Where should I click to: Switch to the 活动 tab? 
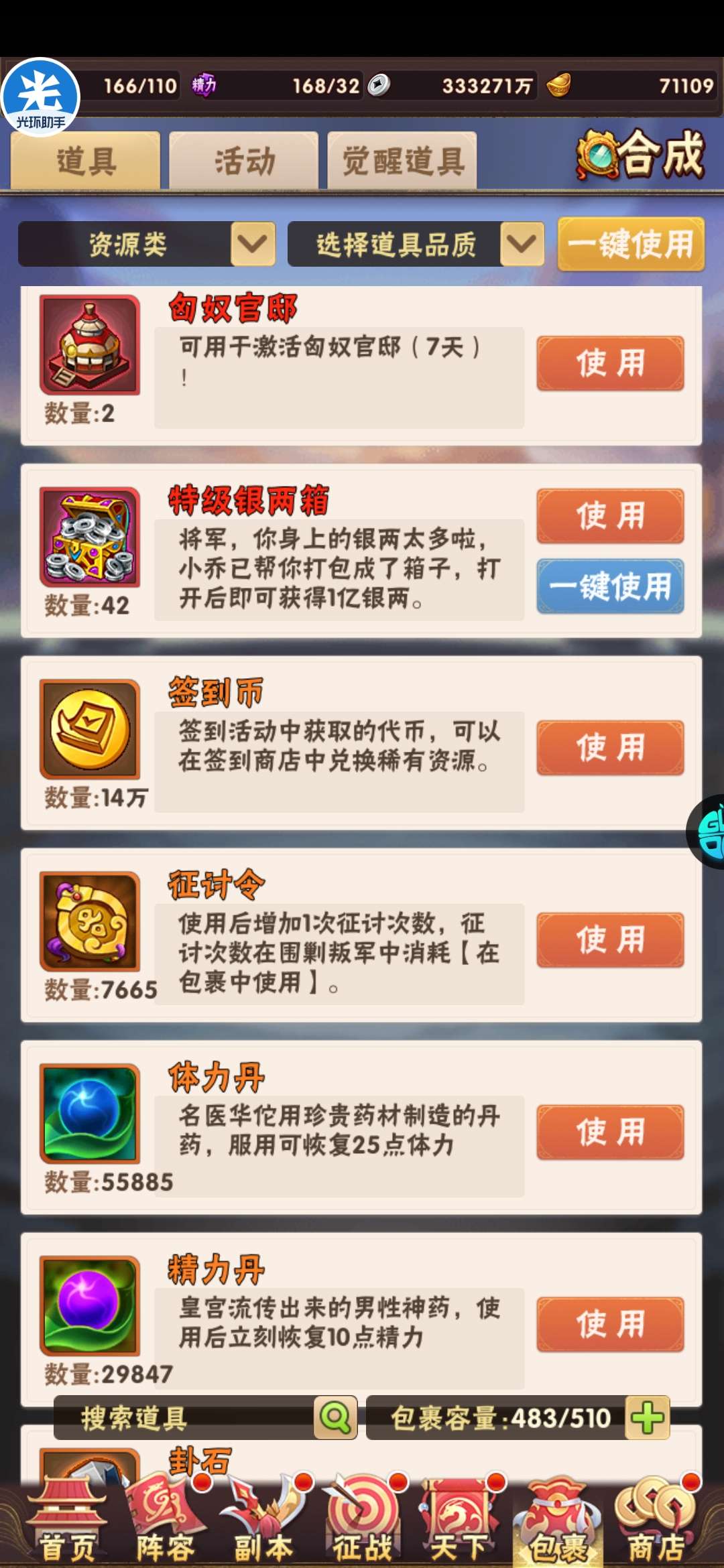click(x=243, y=161)
